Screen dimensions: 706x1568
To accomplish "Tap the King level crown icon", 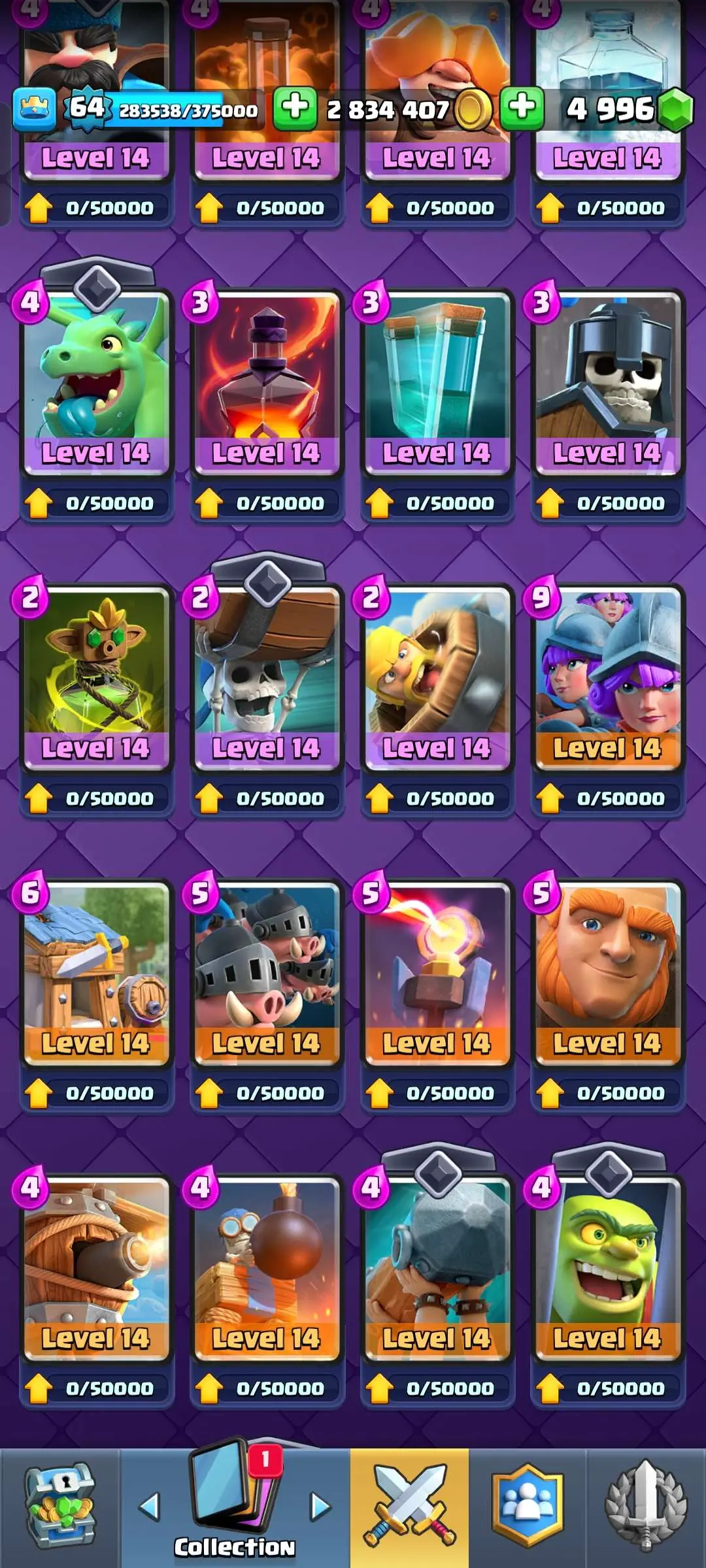I will click(x=34, y=109).
